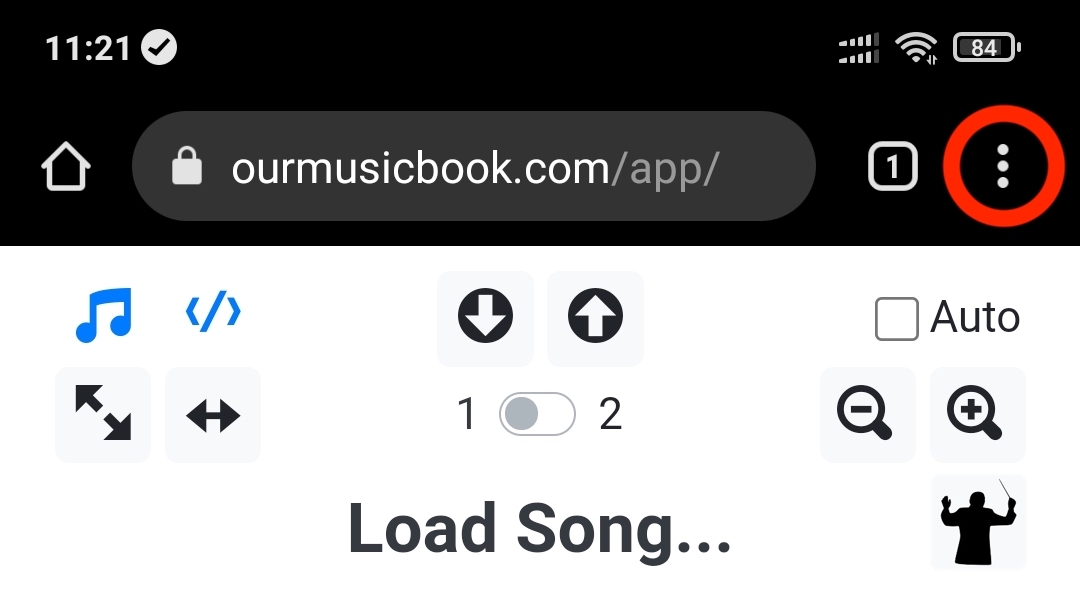This screenshot has width=1080, height=596.
Task: Tap the ourmusicbook.com address bar
Action: [474, 167]
